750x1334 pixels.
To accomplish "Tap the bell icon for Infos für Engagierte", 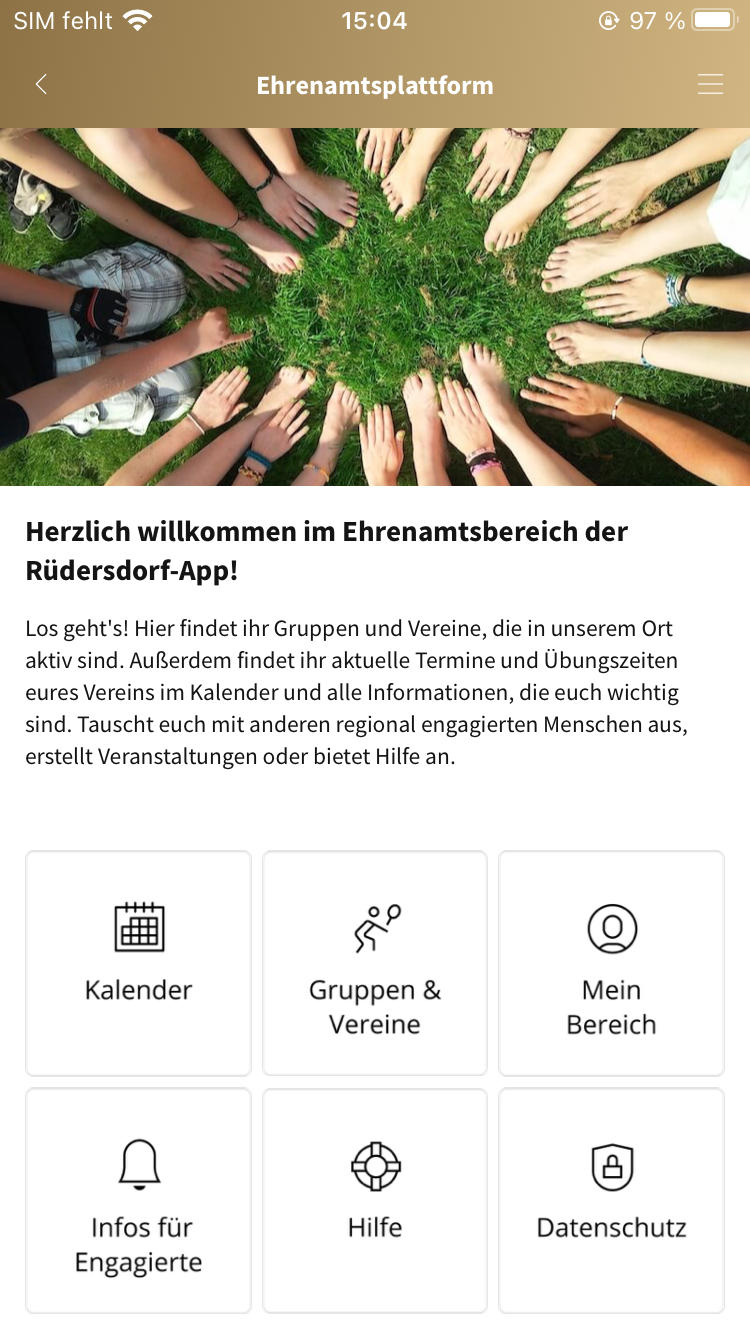I will point(138,1164).
